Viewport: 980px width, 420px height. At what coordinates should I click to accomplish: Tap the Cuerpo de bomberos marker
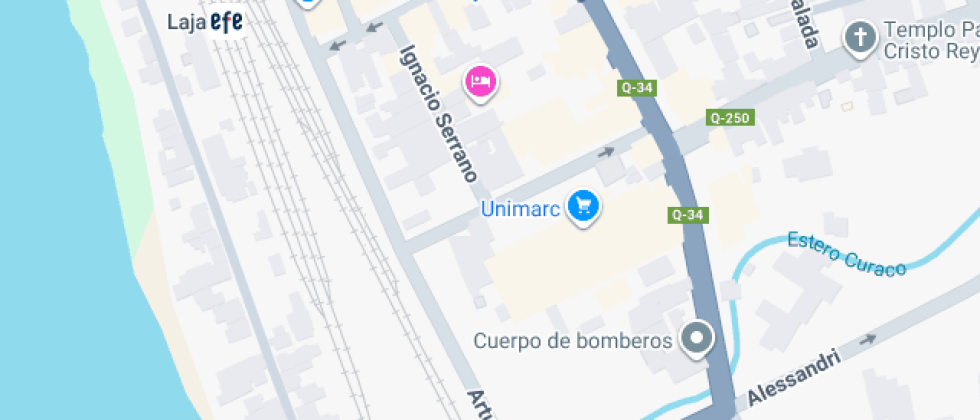coord(696,338)
